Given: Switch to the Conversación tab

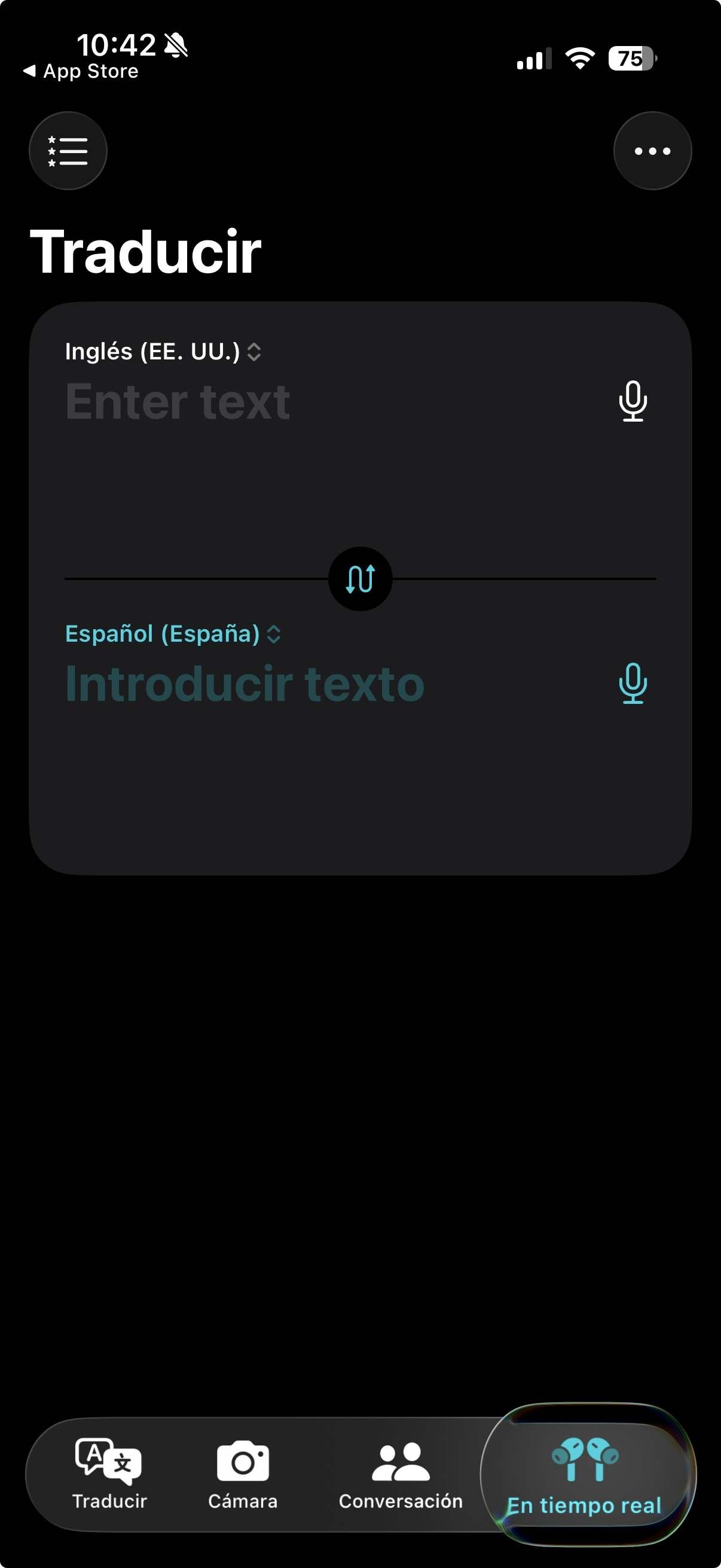Looking at the screenshot, I should point(401,1474).
